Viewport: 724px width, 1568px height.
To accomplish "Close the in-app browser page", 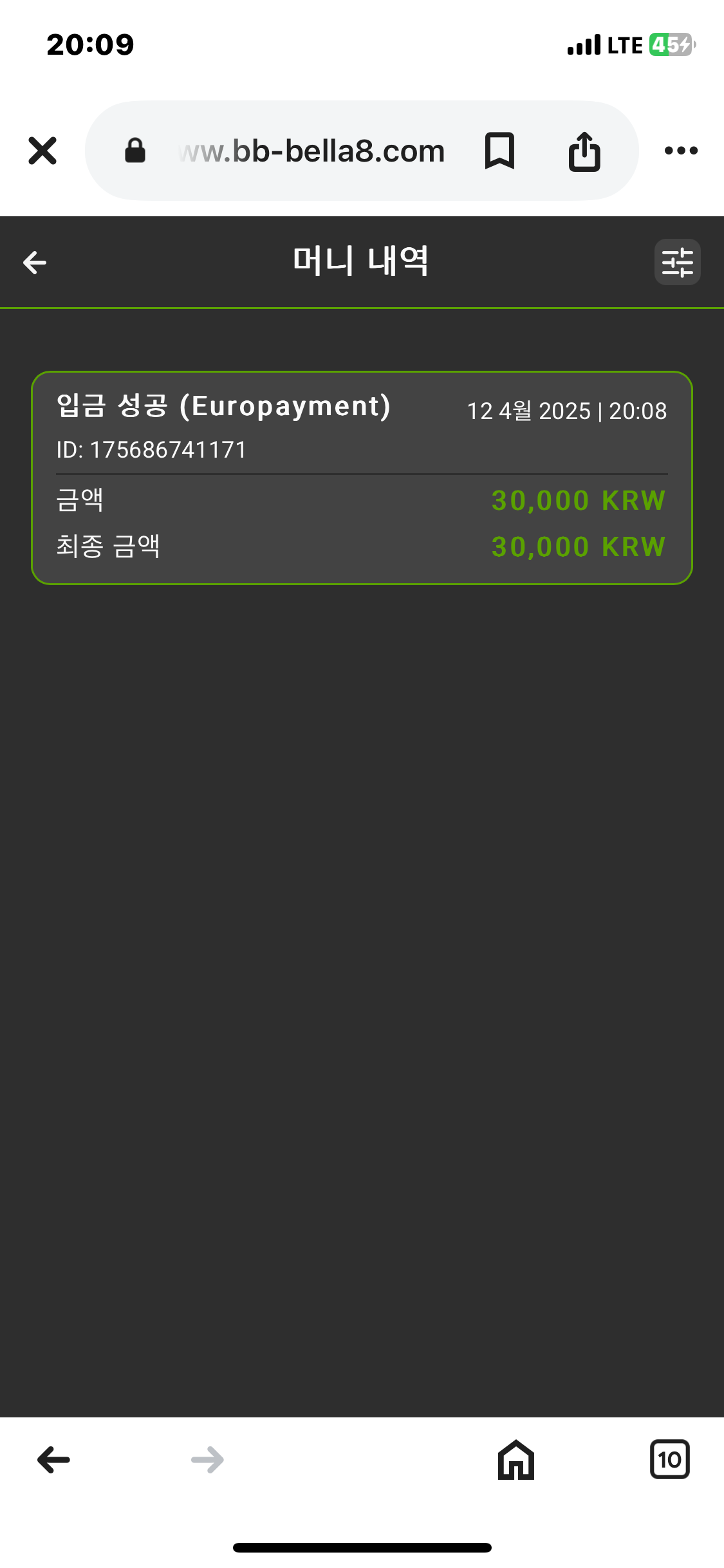I will pyautogui.click(x=42, y=151).
